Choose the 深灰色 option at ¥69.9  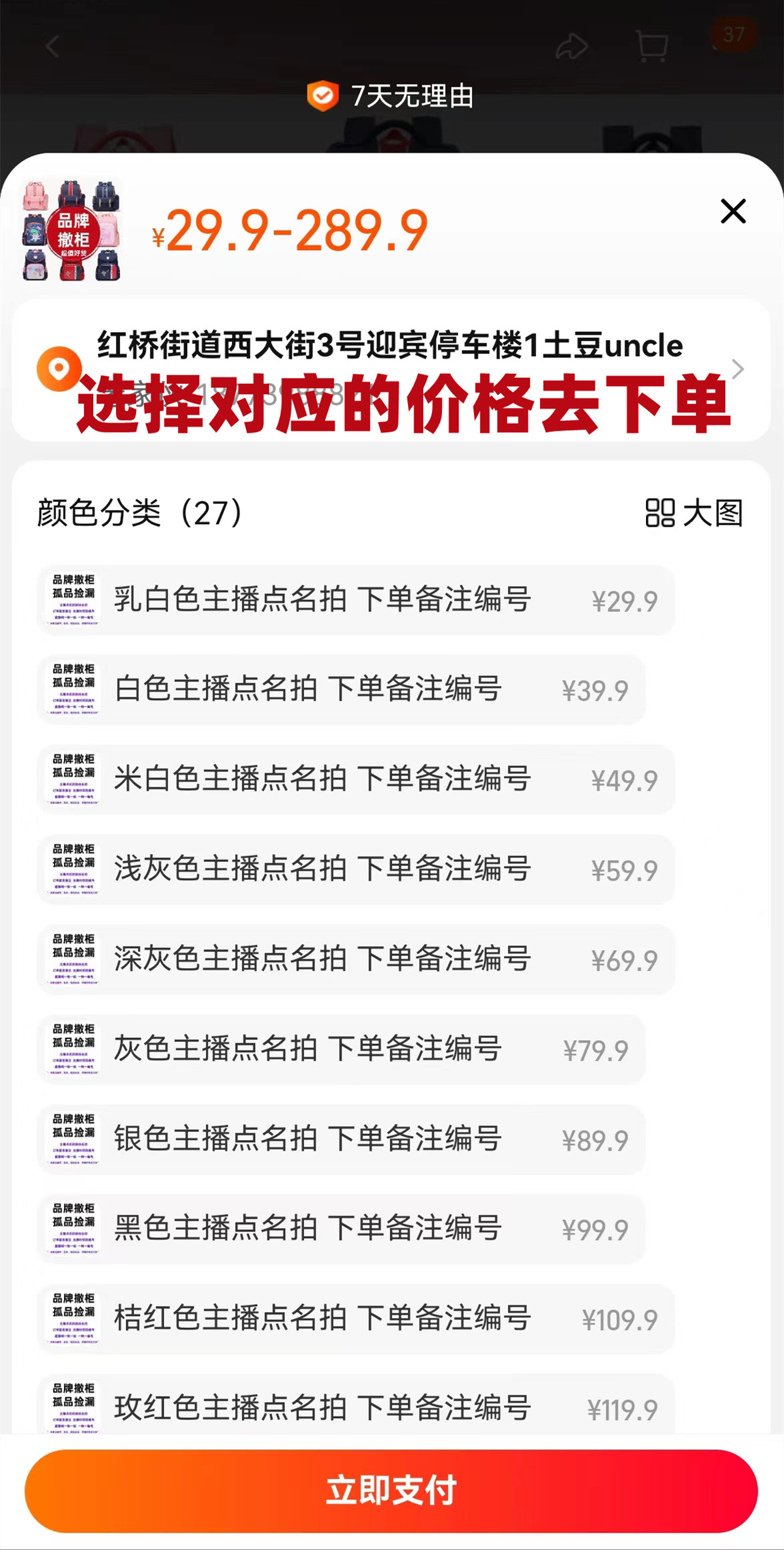click(355, 959)
